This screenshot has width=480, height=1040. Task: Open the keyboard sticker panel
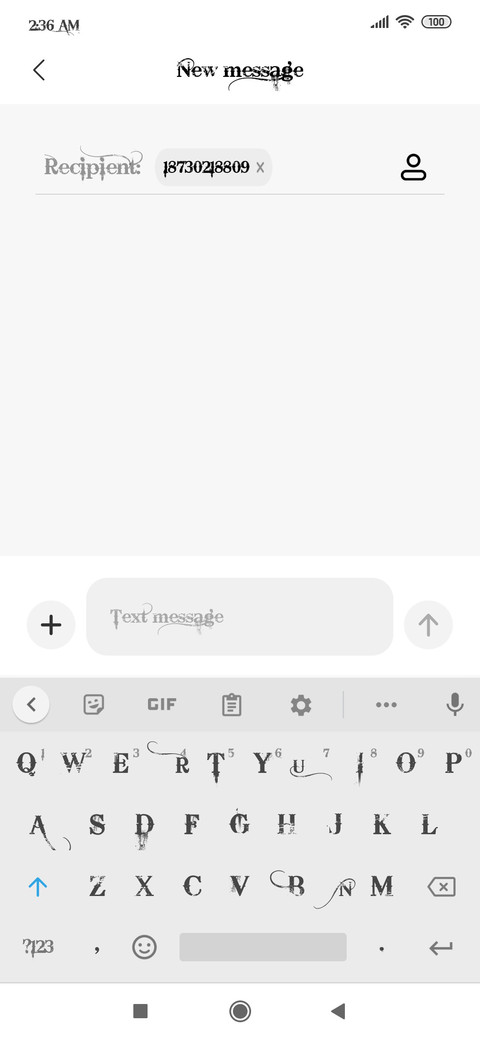[93, 704]
